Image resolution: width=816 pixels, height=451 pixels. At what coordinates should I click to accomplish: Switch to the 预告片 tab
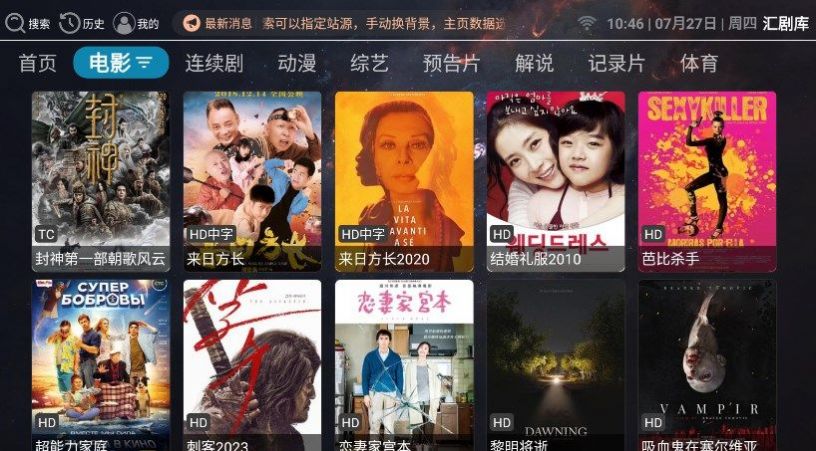(451, 63)
